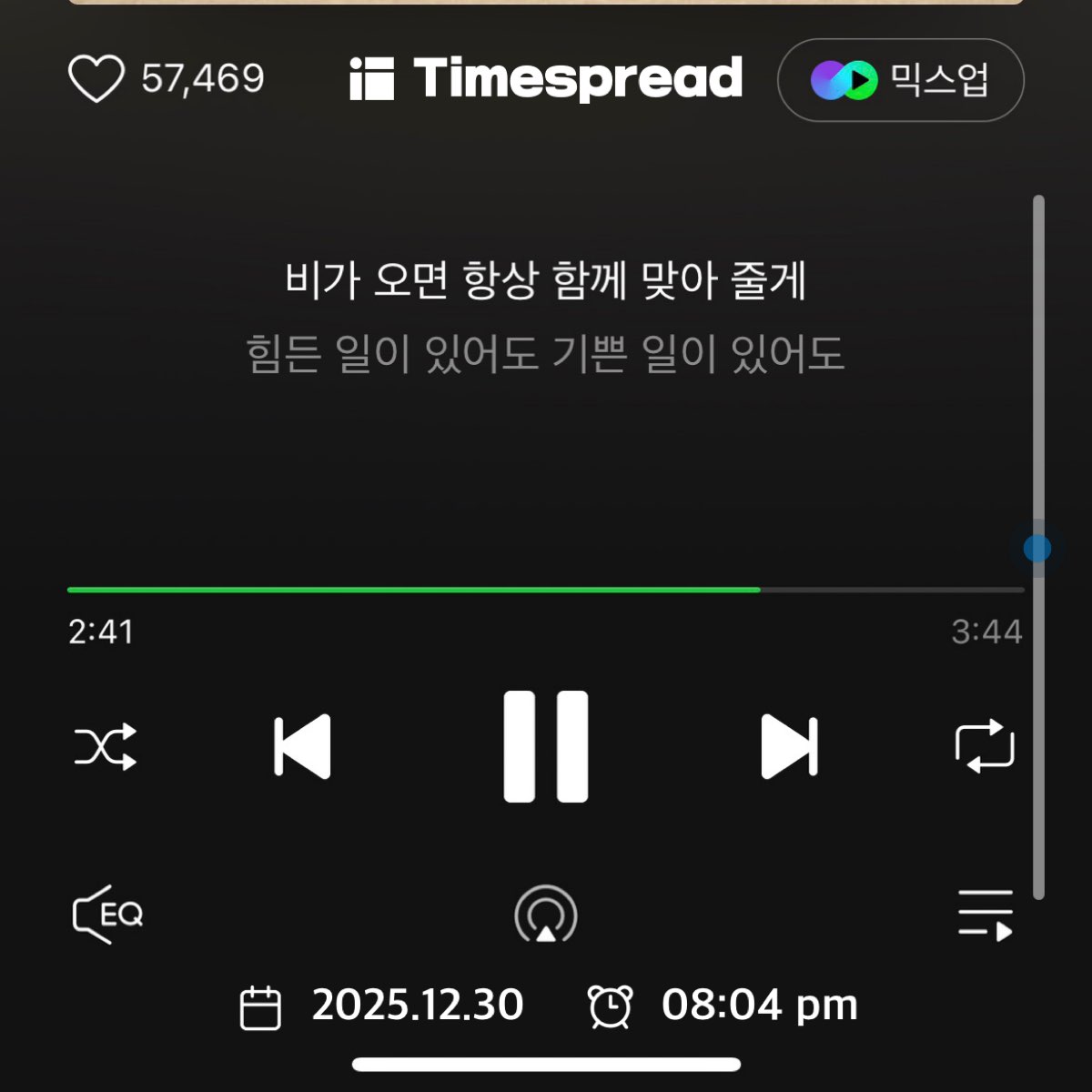Image resolution: width=1092 pixels, height=1092 pixels.
Task: Toggle repeat mode
Action: (x=985, y=747)
